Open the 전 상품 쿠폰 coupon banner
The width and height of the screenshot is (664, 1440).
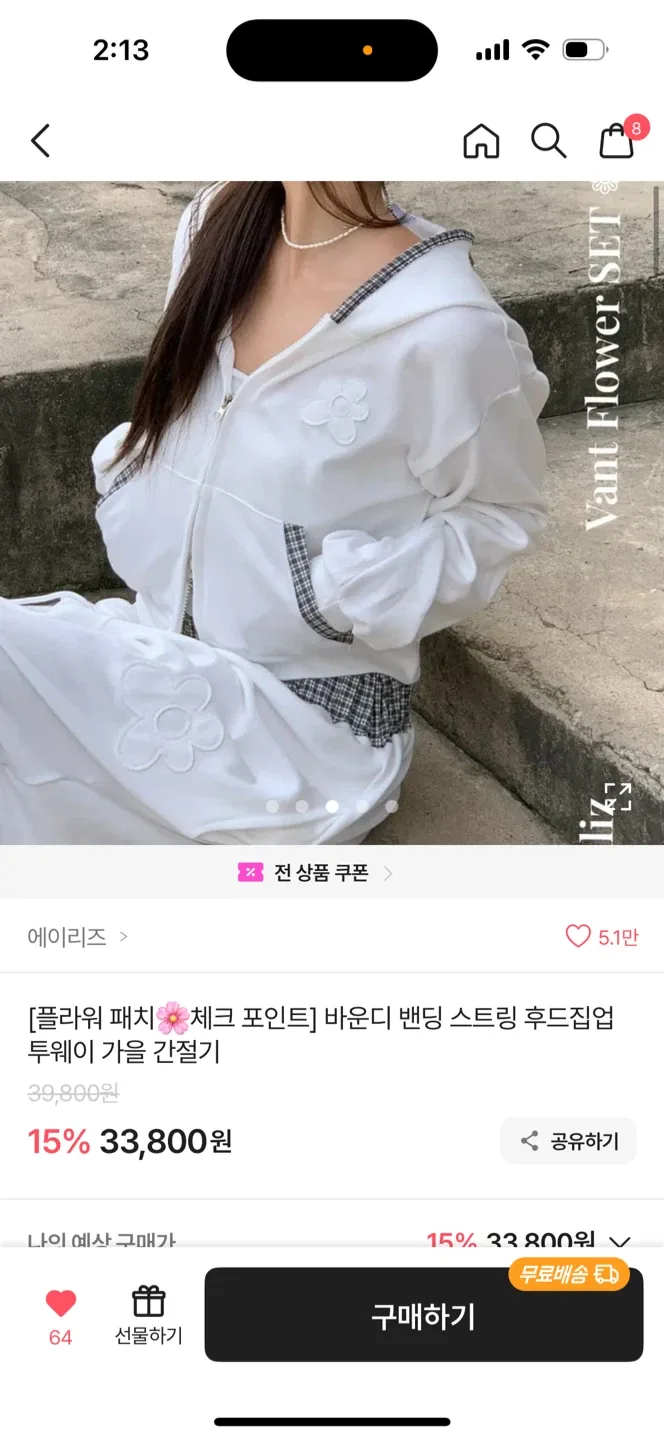(318, 873)
